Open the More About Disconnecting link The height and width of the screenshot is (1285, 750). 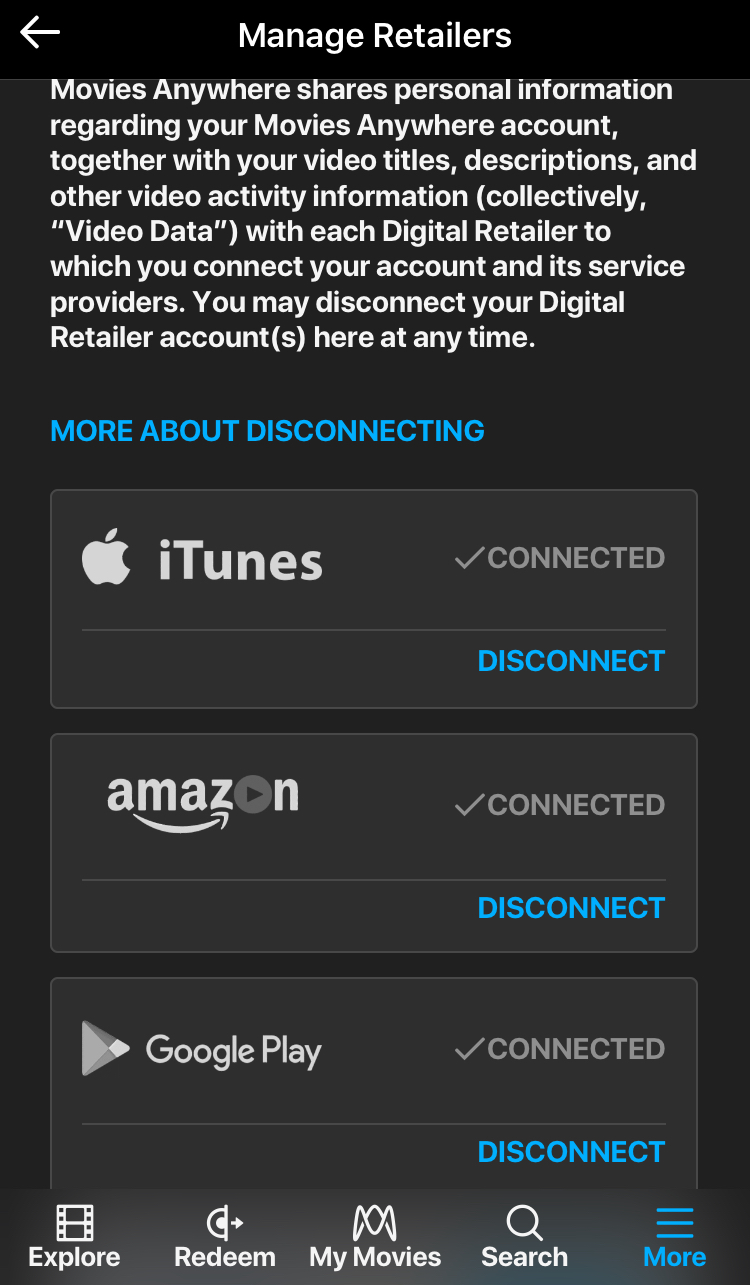(x=267, y=431)
